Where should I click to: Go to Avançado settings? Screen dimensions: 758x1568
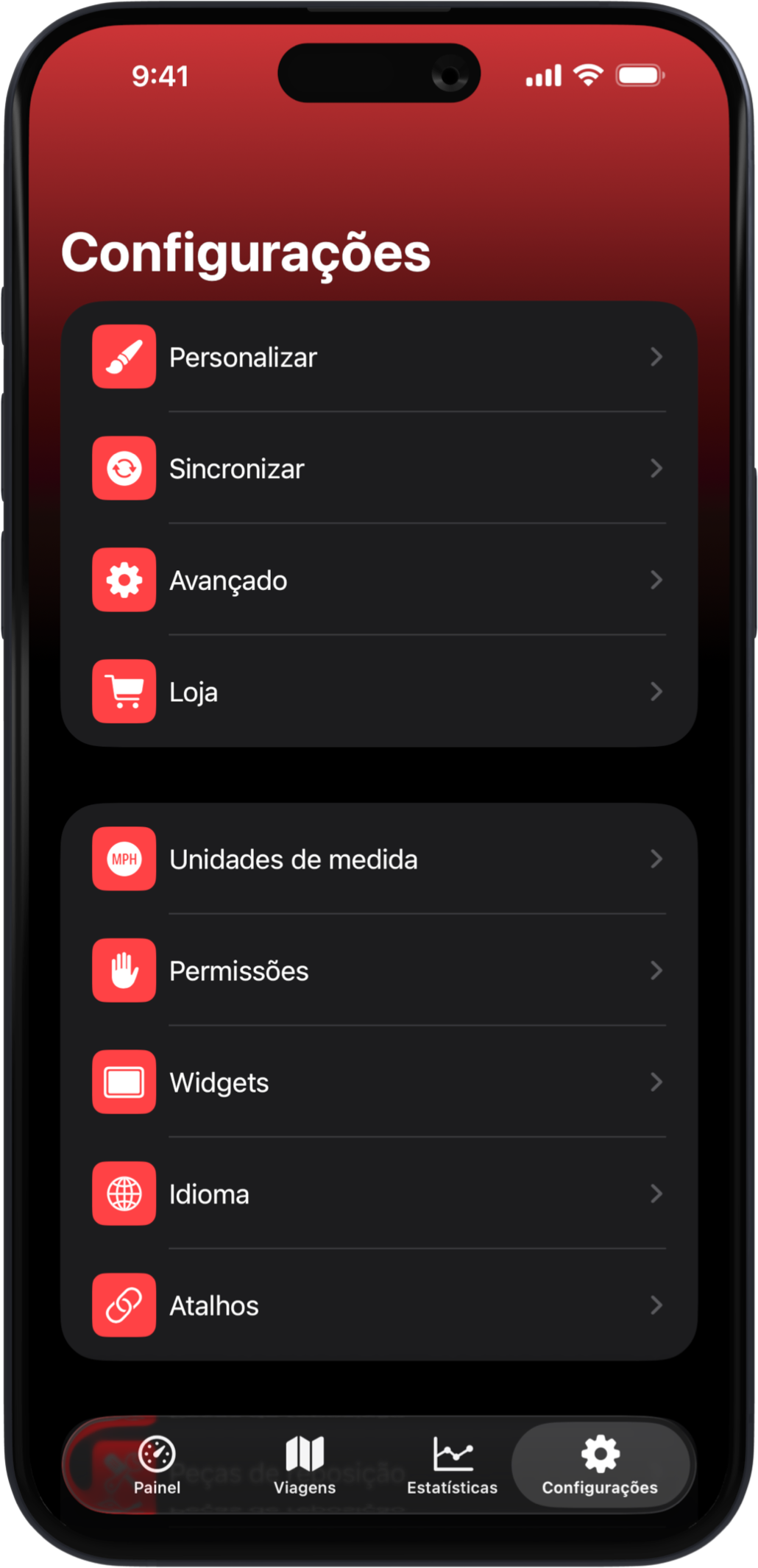click(378, 581)
